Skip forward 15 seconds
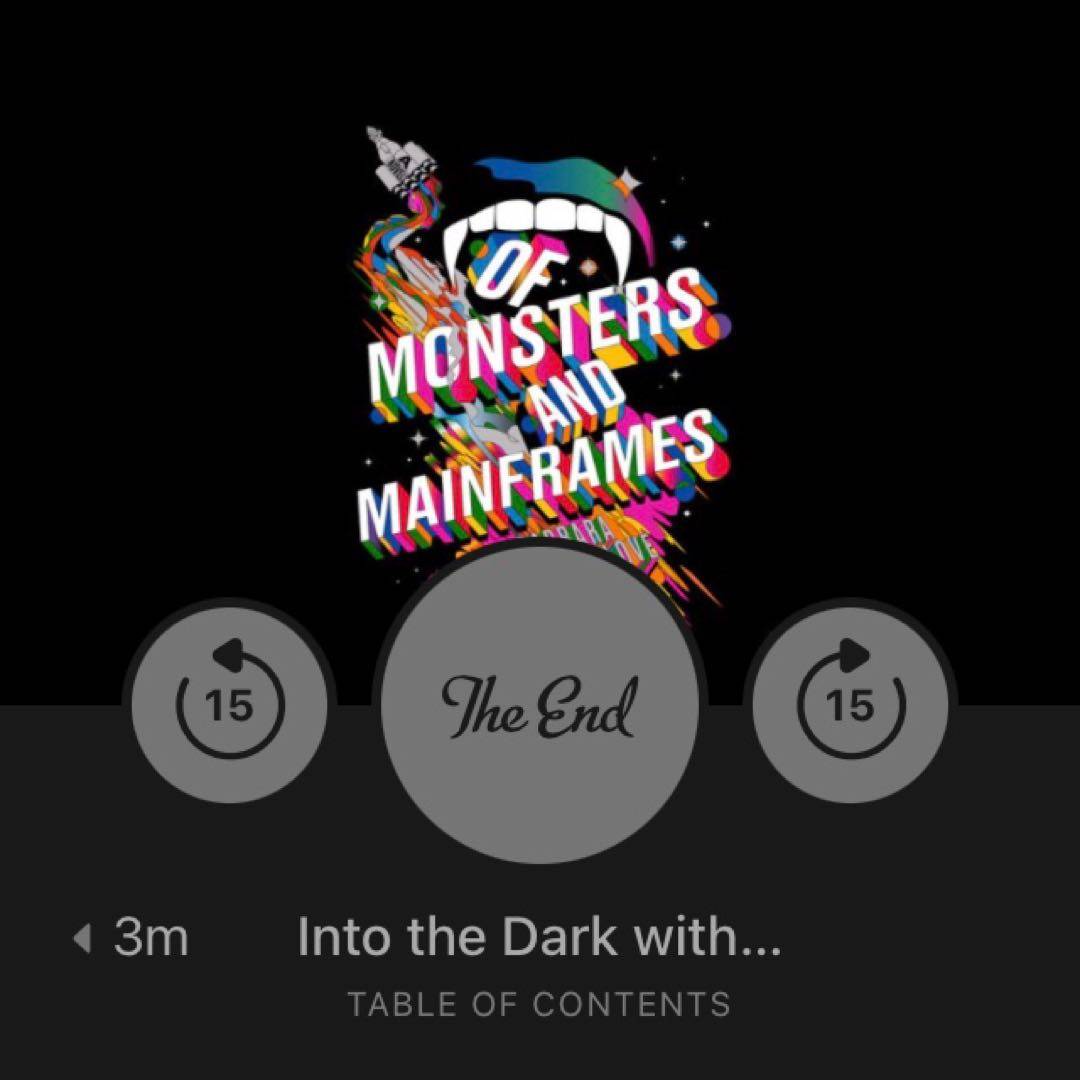This screenshot has width=1080, height=1080. (850, 705)
